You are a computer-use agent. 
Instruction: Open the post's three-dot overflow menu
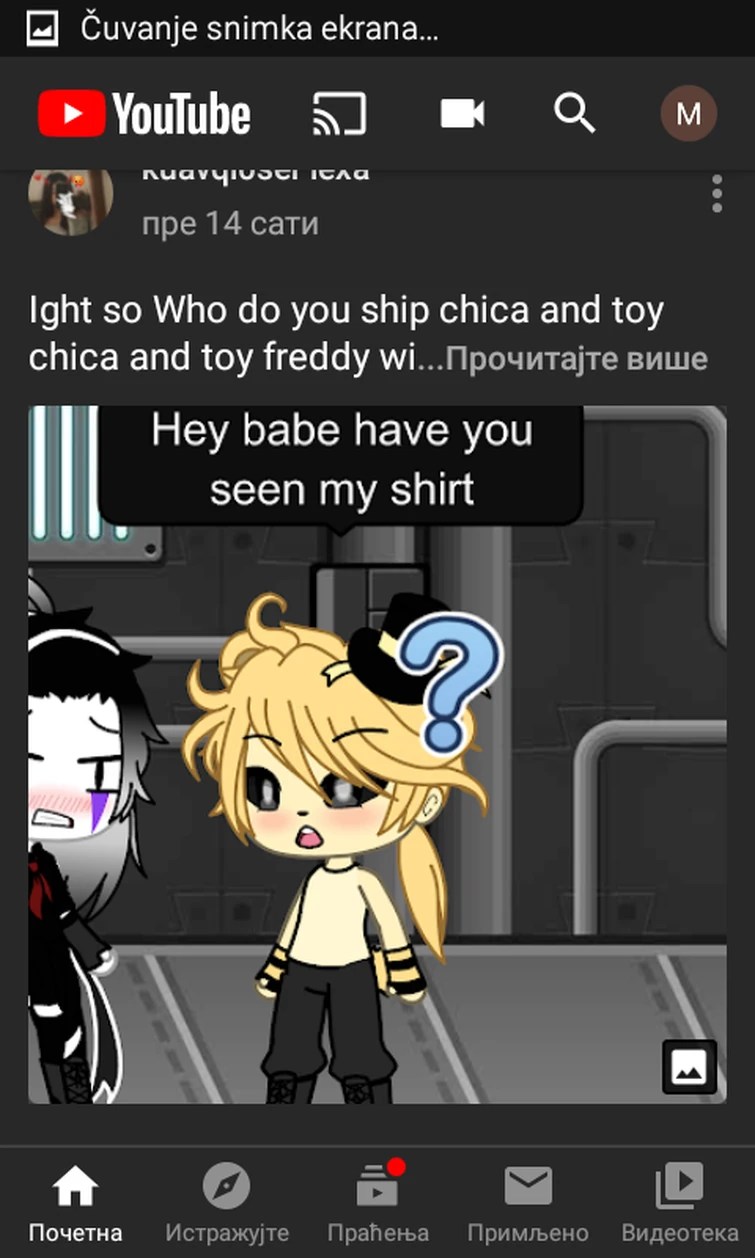(716, 194)
